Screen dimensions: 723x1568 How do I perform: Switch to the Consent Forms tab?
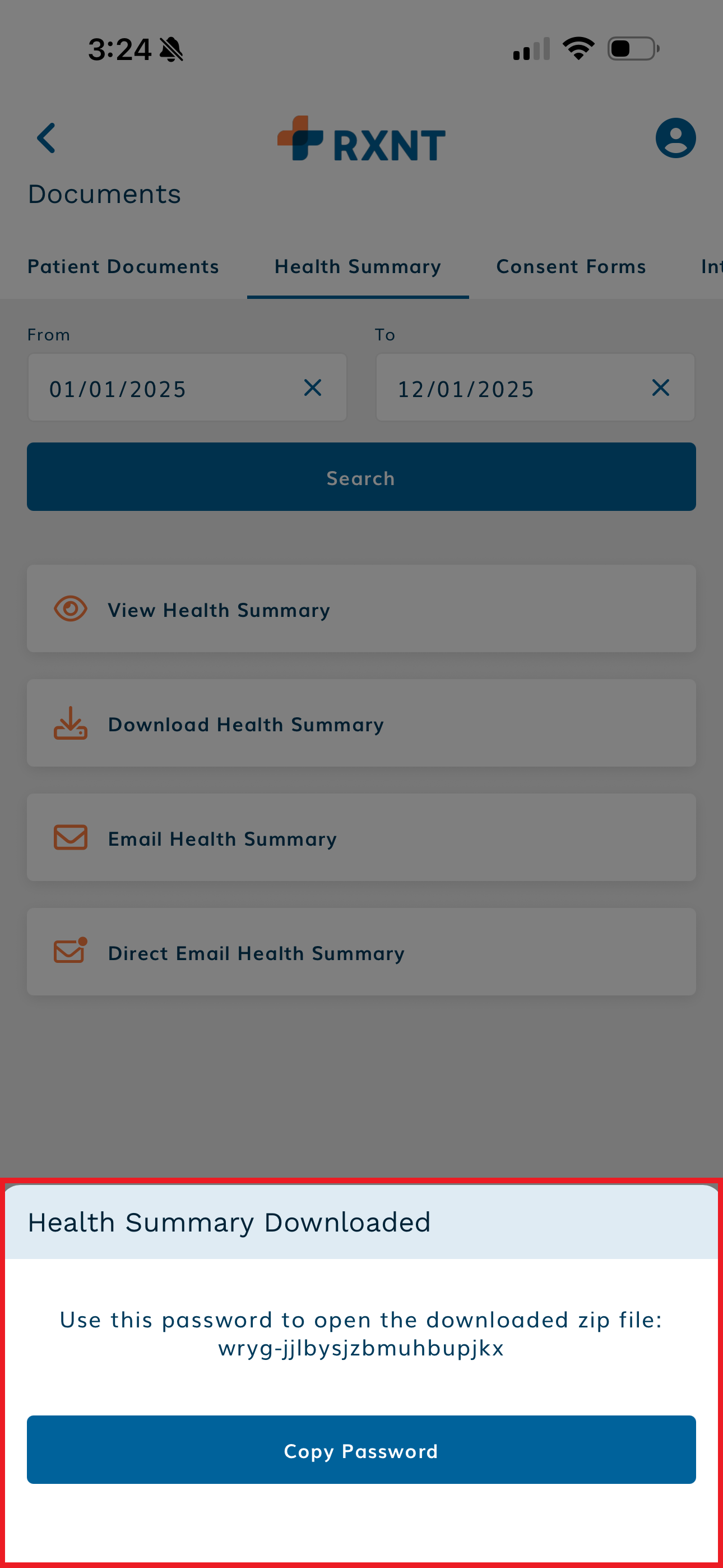click(570, 266)
